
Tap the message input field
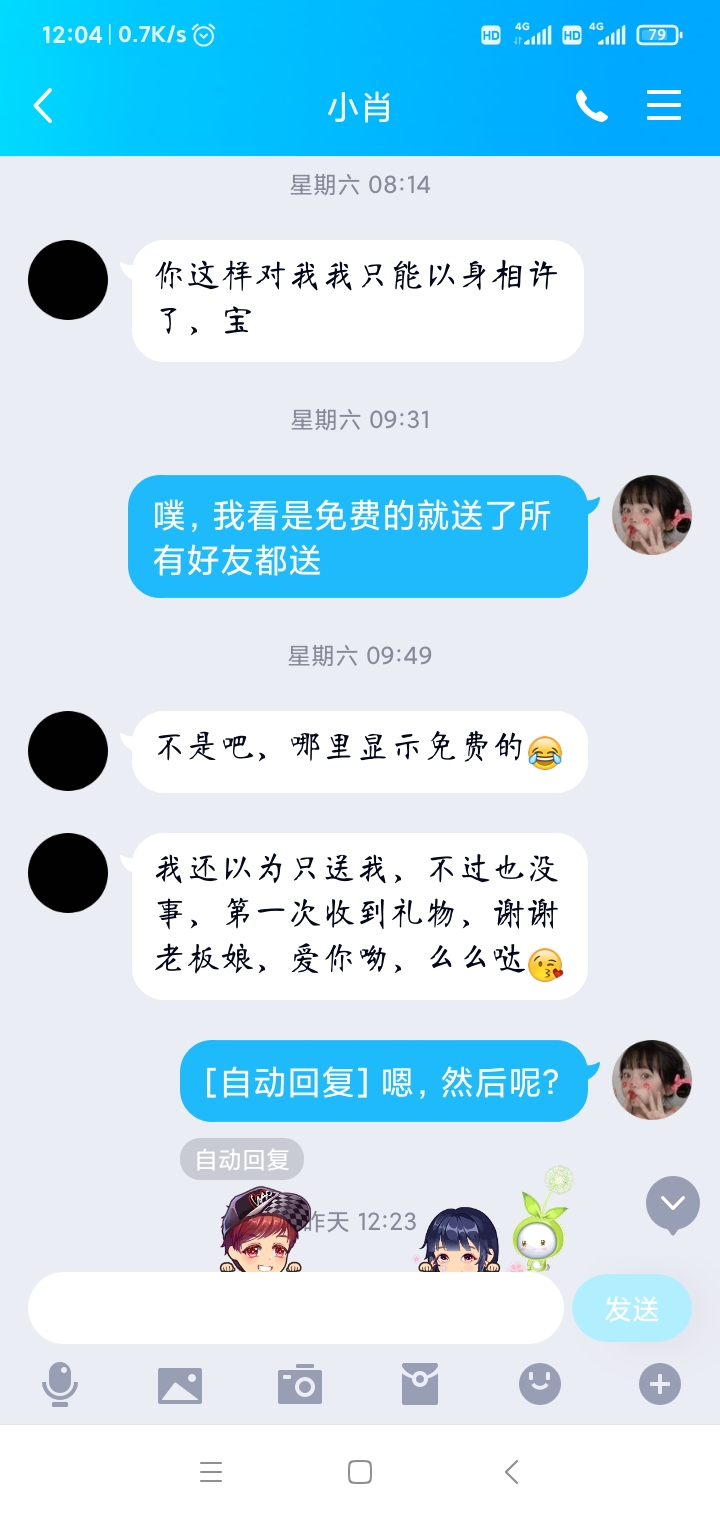[x=296, y=1308]
